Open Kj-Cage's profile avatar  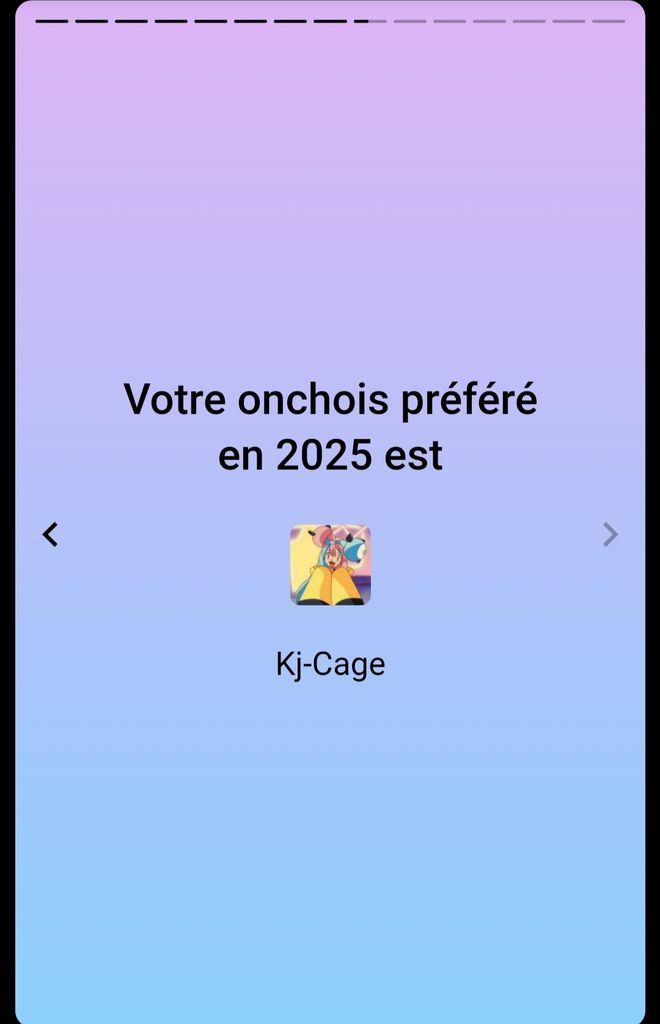click(x=330, y=565)
